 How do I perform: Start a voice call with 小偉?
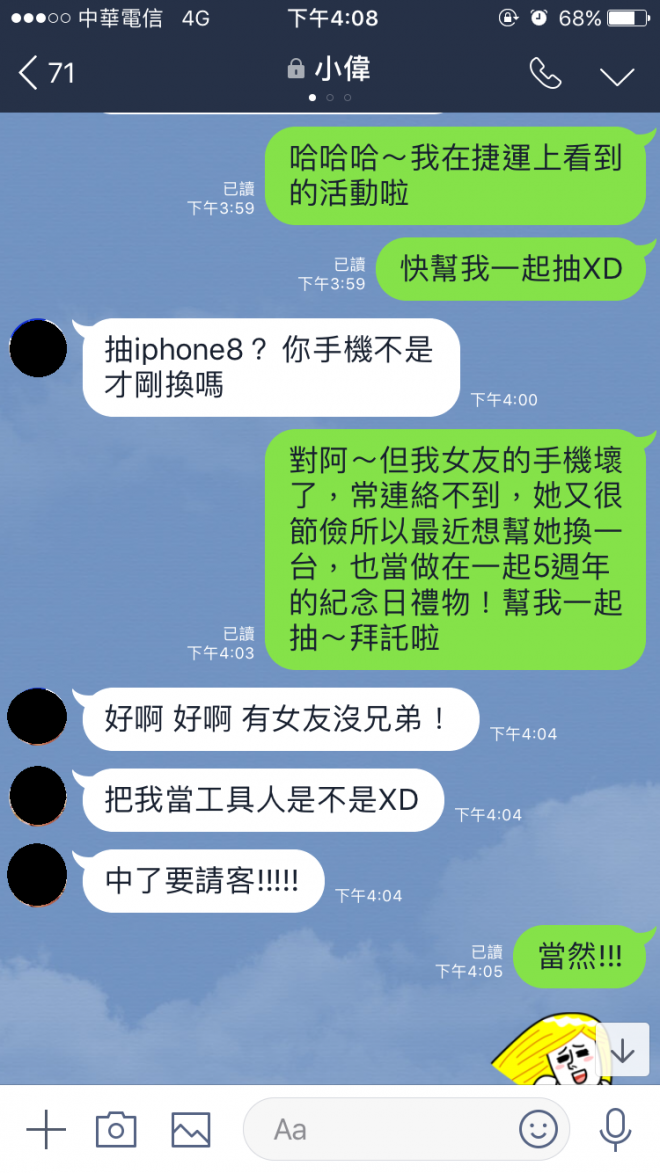coord(545,73)
